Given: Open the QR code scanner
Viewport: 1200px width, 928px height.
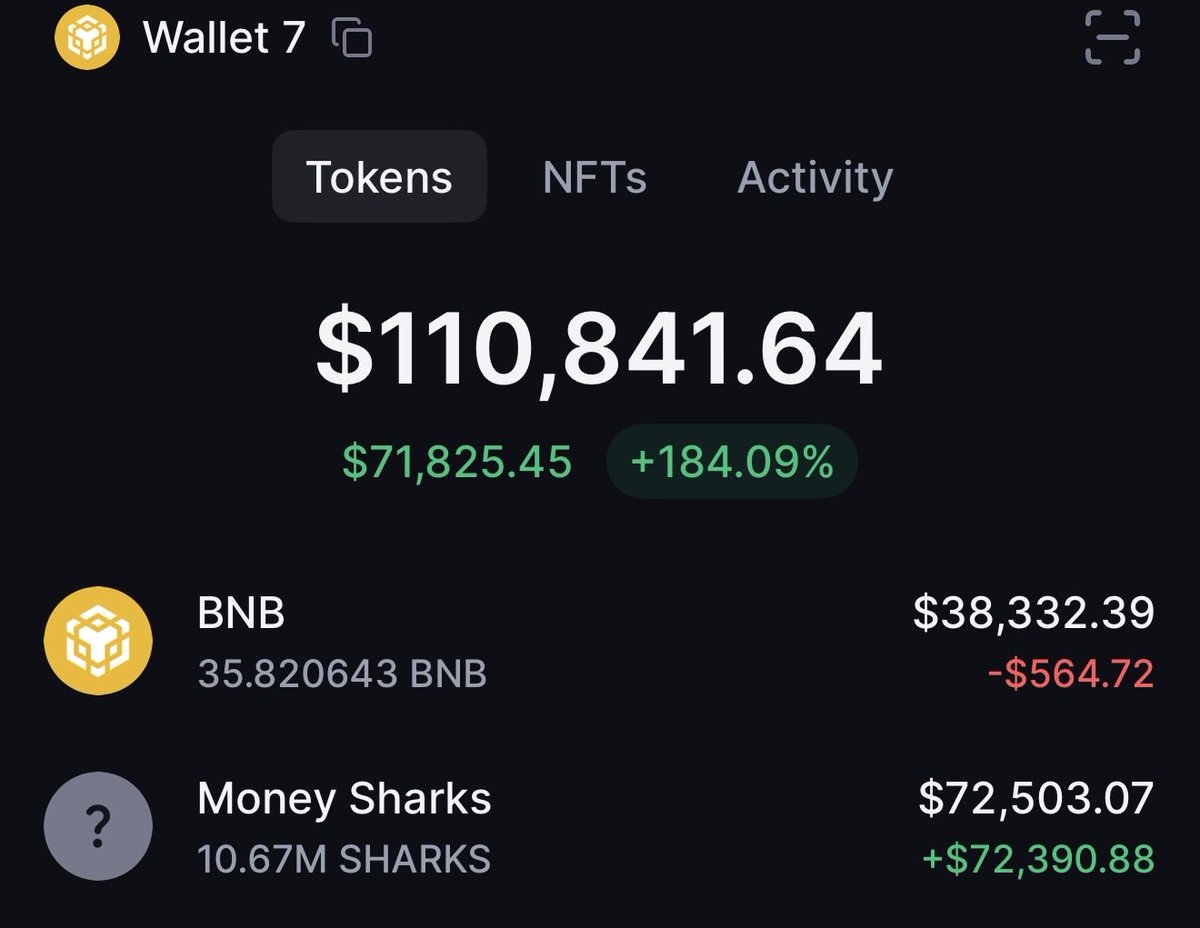Looking at the screenshot, I should point(1112,37).
